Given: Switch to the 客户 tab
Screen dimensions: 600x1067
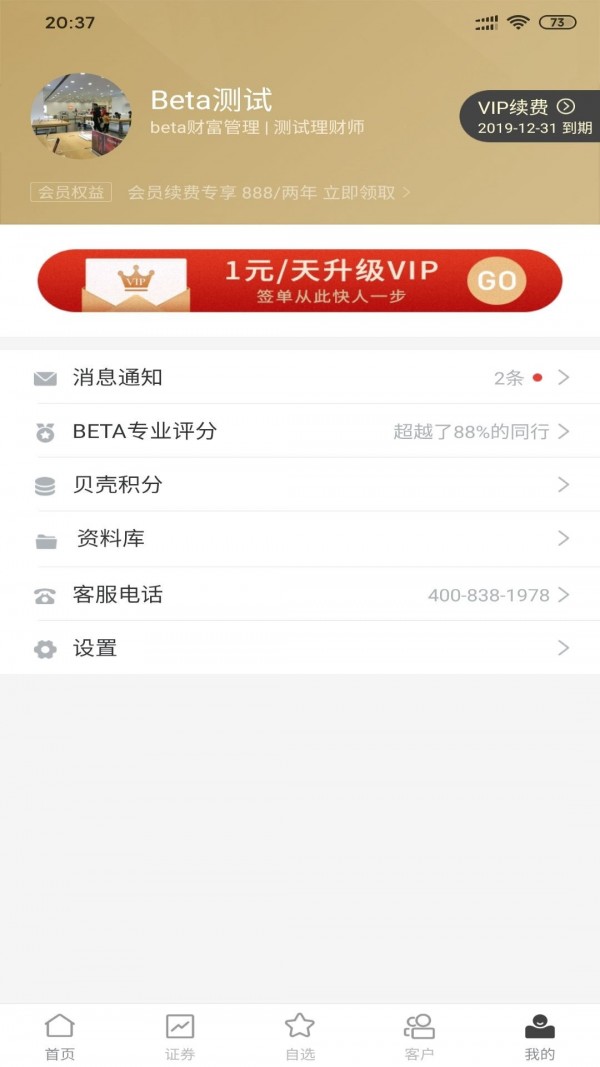Looking at the screenshot, I should pos(420,1036).
